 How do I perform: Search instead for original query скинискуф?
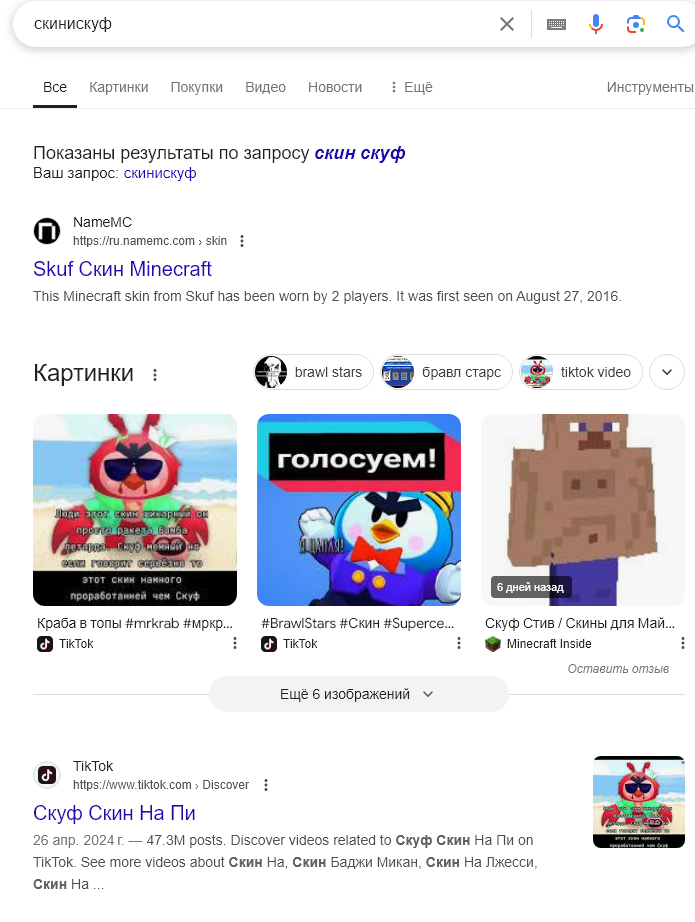[x=160, y=173]
